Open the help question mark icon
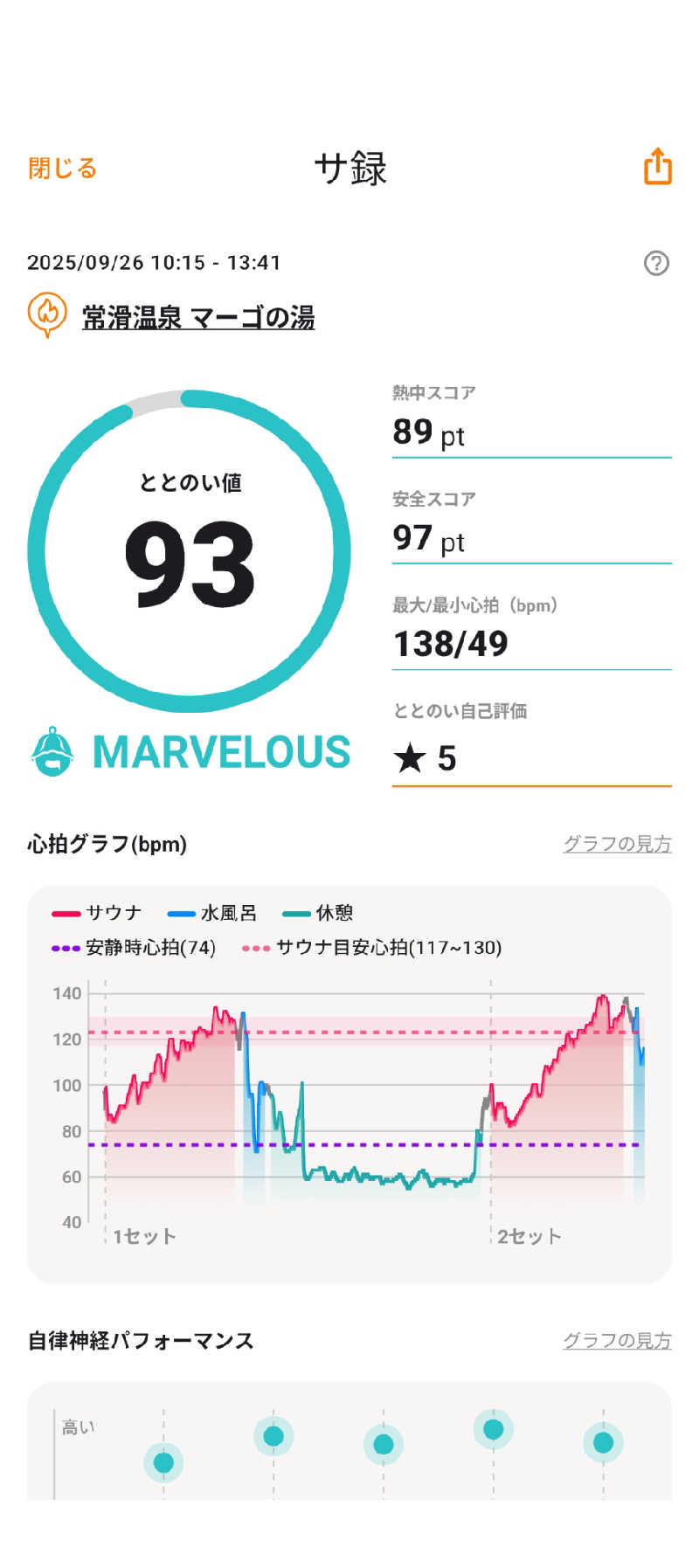The height and width of the screenshot is (1568, 699). 656,263
